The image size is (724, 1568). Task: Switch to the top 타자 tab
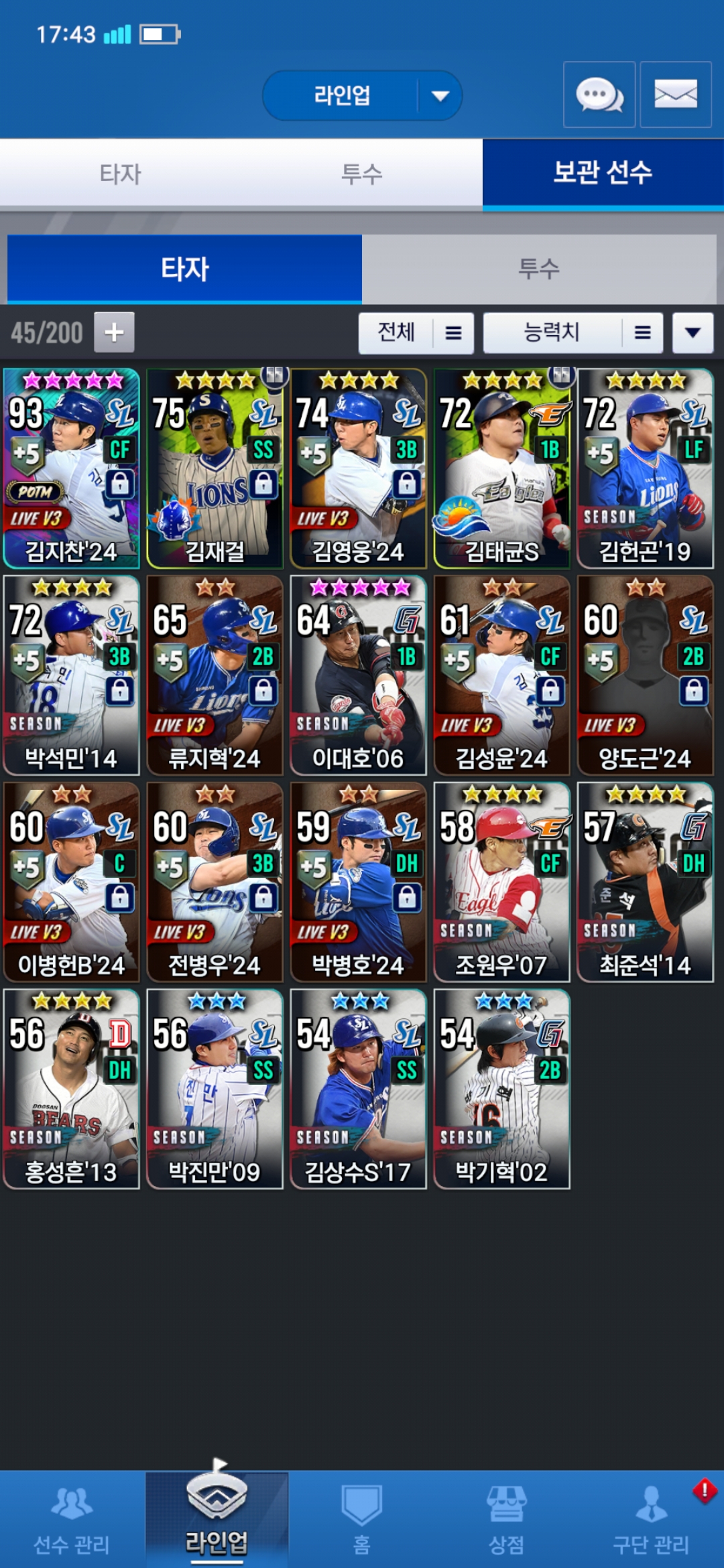coord(121,174)
